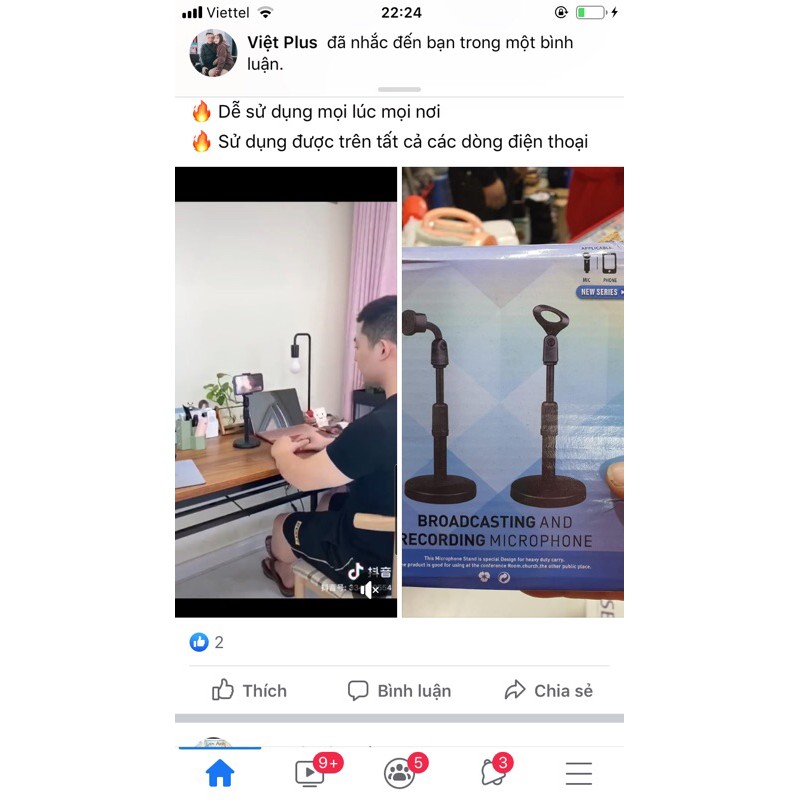Open the notifications bell tab
This screenshot has height=800, width=800.
click(x=492, y=773)
